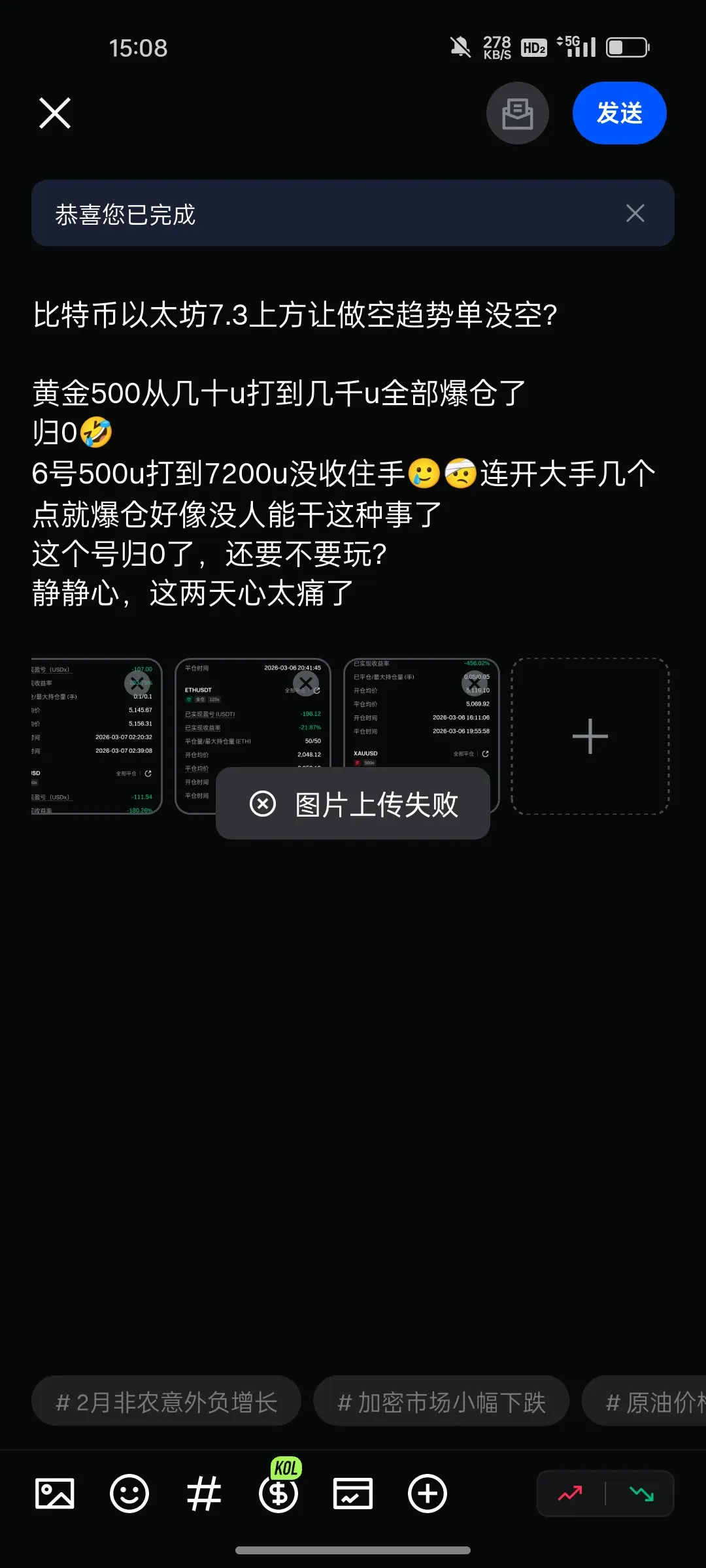The image size is (706, 1568).
Task: Tap the #加密市场小幅下跌 hashtag chip
Action: point(441,1400)
